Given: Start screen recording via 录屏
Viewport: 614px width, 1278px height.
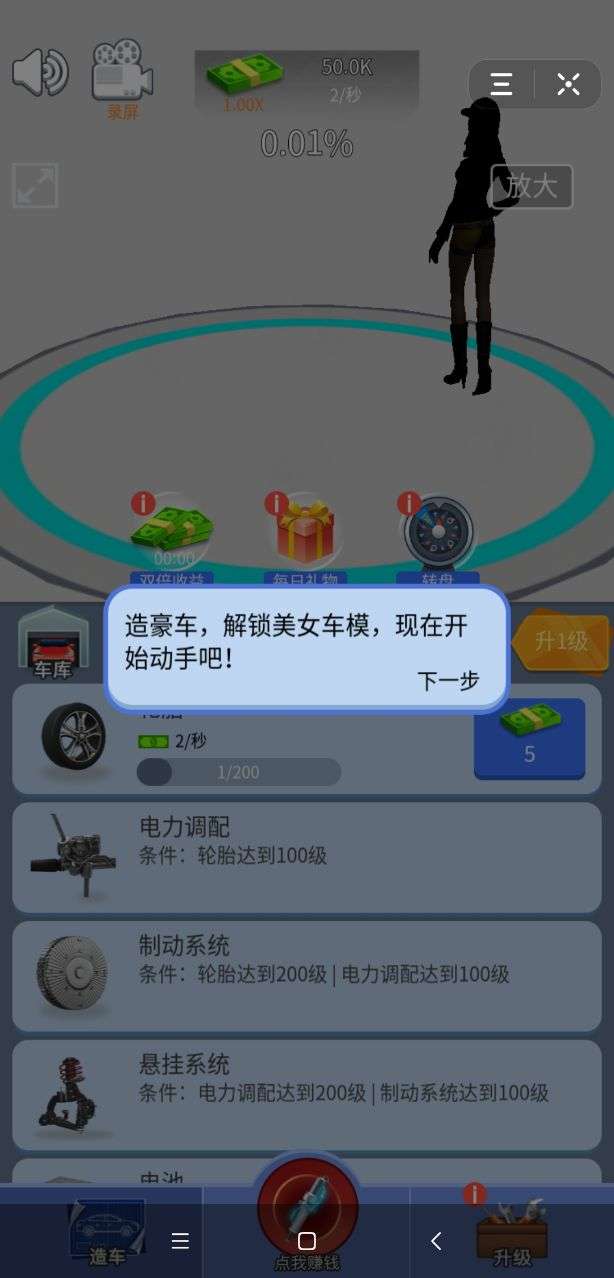Looking at the screenshot, I should (x=122, y=78).
